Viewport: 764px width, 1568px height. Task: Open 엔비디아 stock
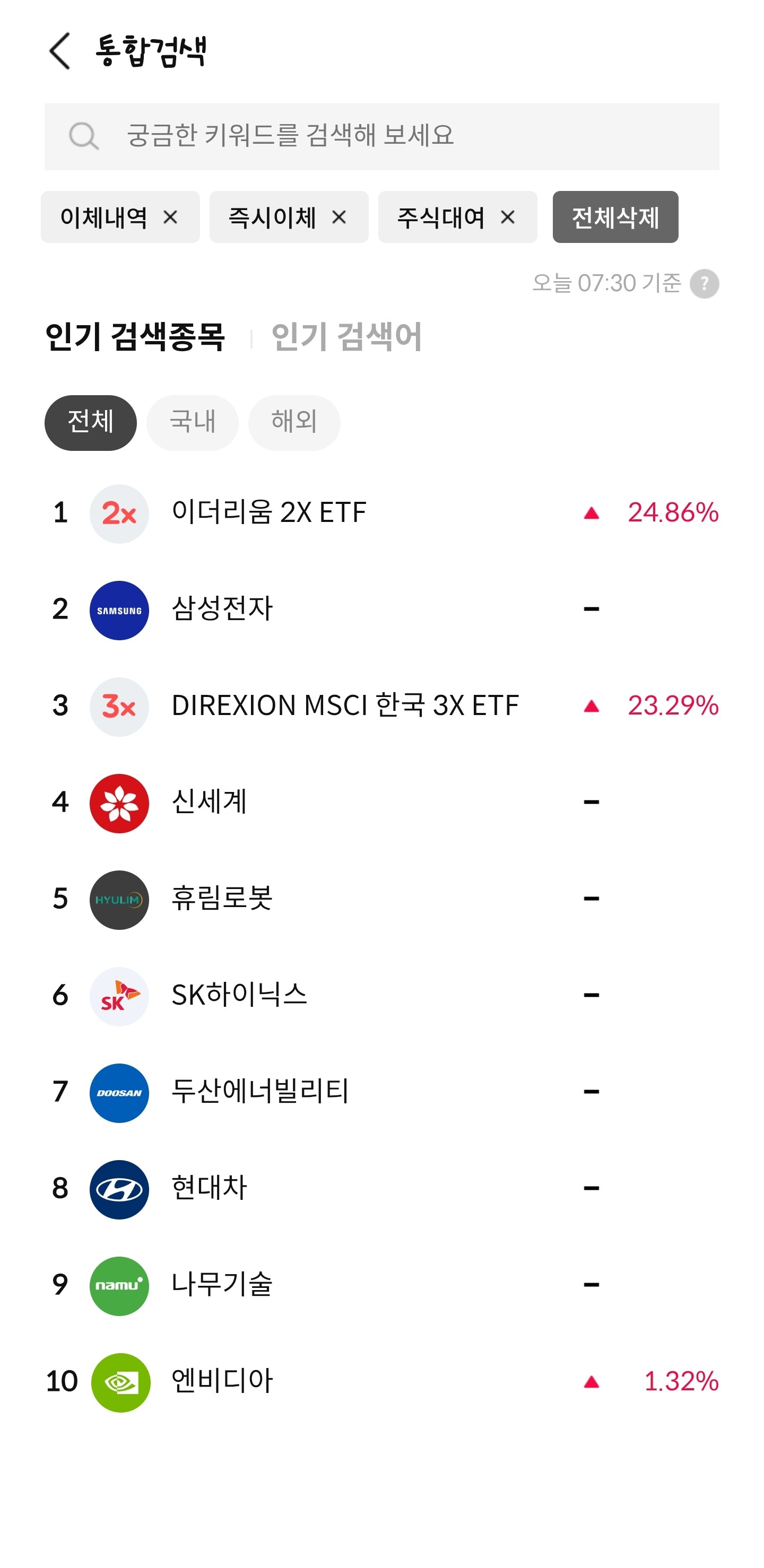click(381, 1382)
